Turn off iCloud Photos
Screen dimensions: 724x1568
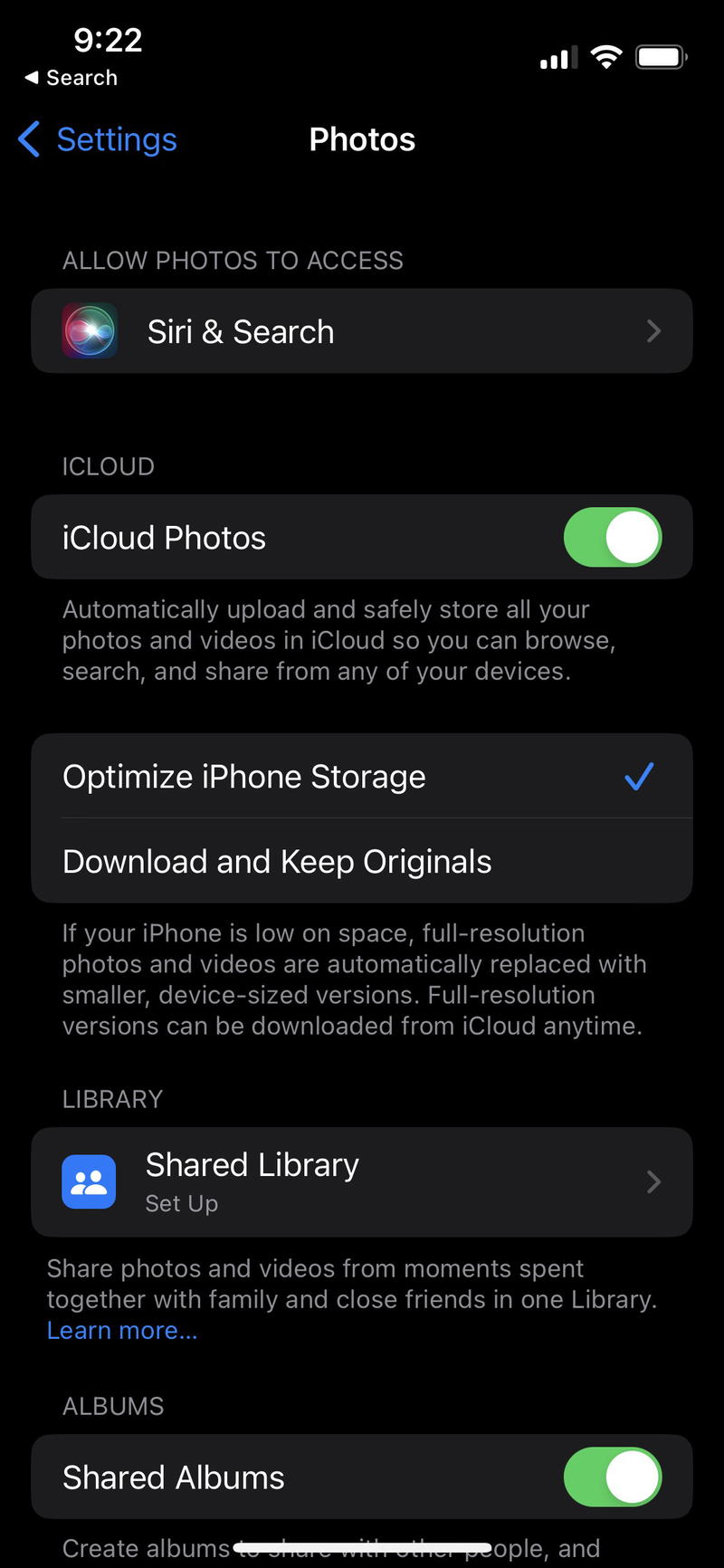(613, 538)
